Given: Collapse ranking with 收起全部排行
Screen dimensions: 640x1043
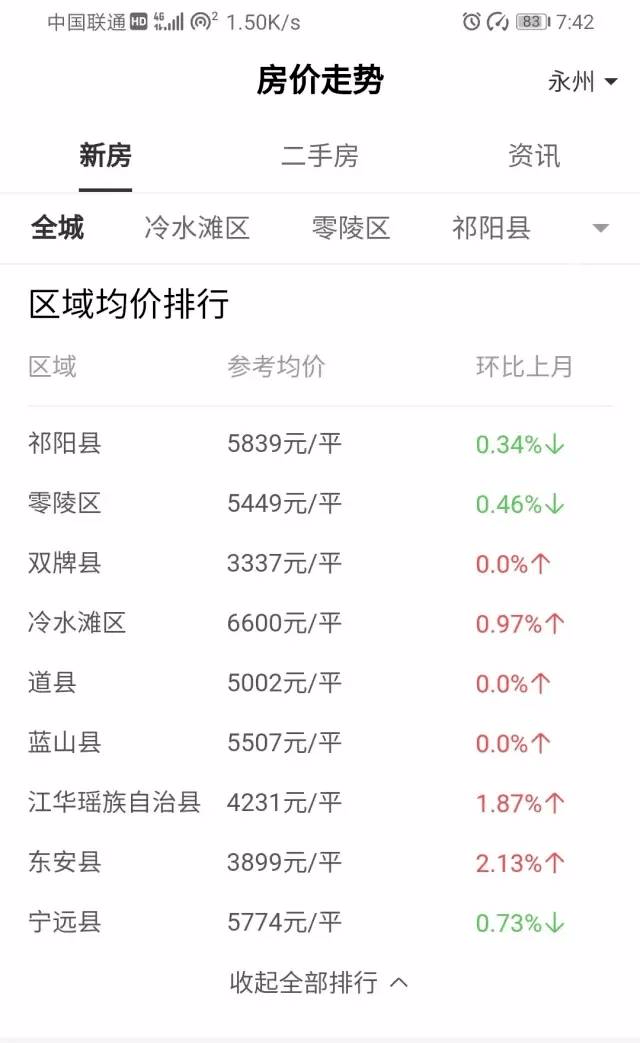Looking at the screenshot, I should 319,982.
